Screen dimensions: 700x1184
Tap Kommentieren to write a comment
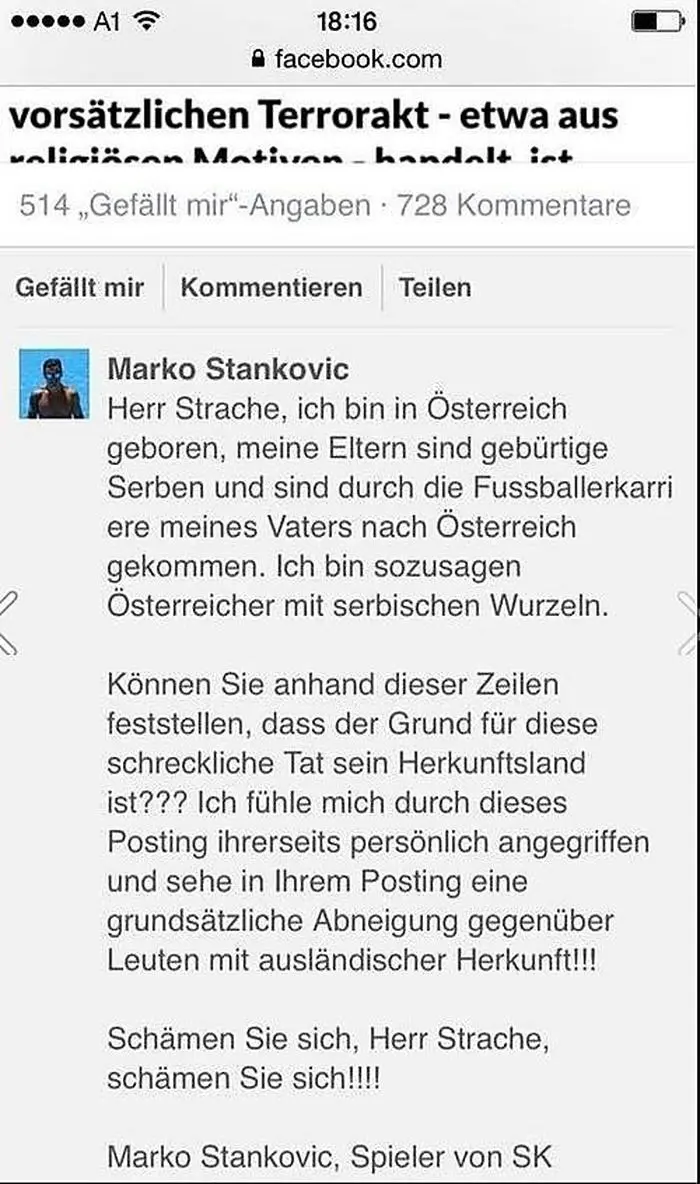(271, 288)
